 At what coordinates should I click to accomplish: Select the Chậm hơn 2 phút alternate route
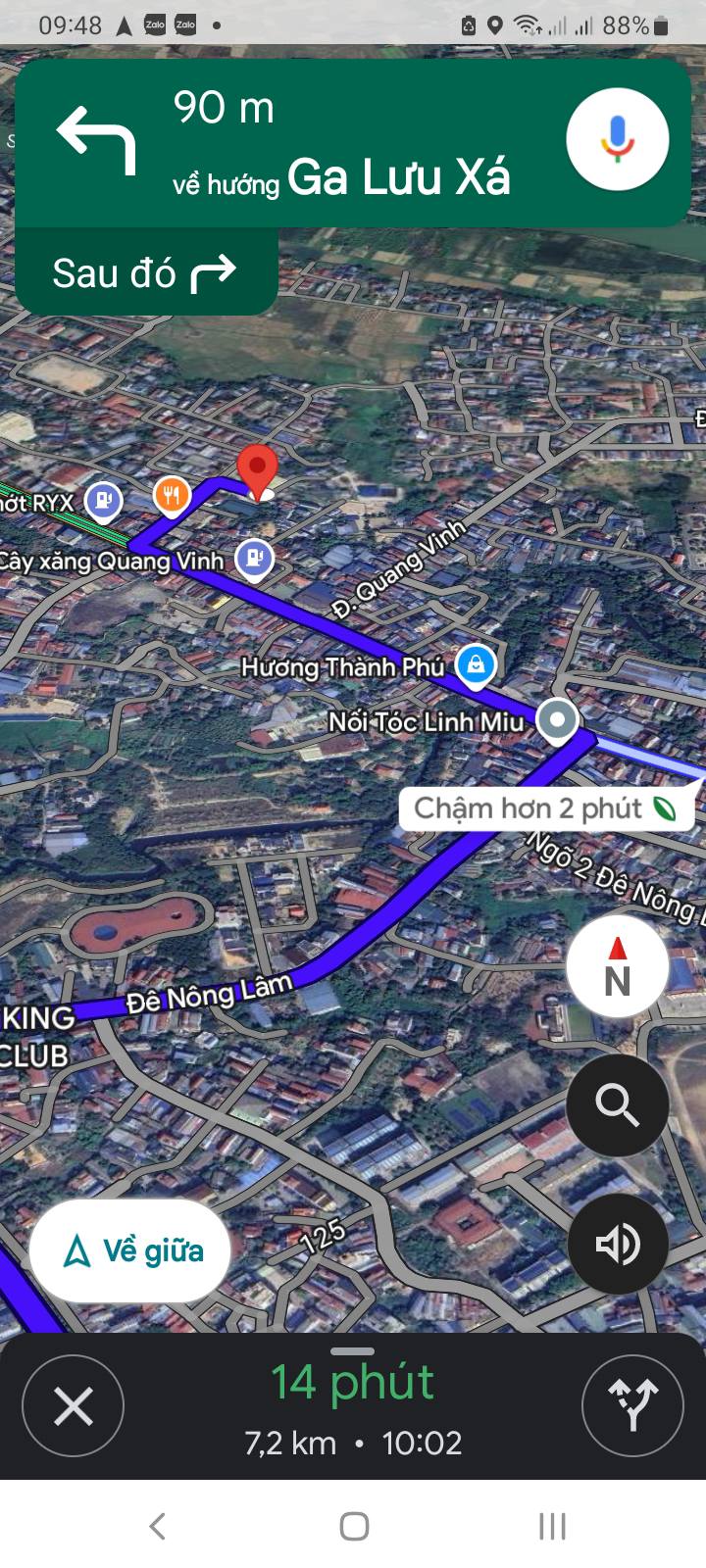pos(545,808)
